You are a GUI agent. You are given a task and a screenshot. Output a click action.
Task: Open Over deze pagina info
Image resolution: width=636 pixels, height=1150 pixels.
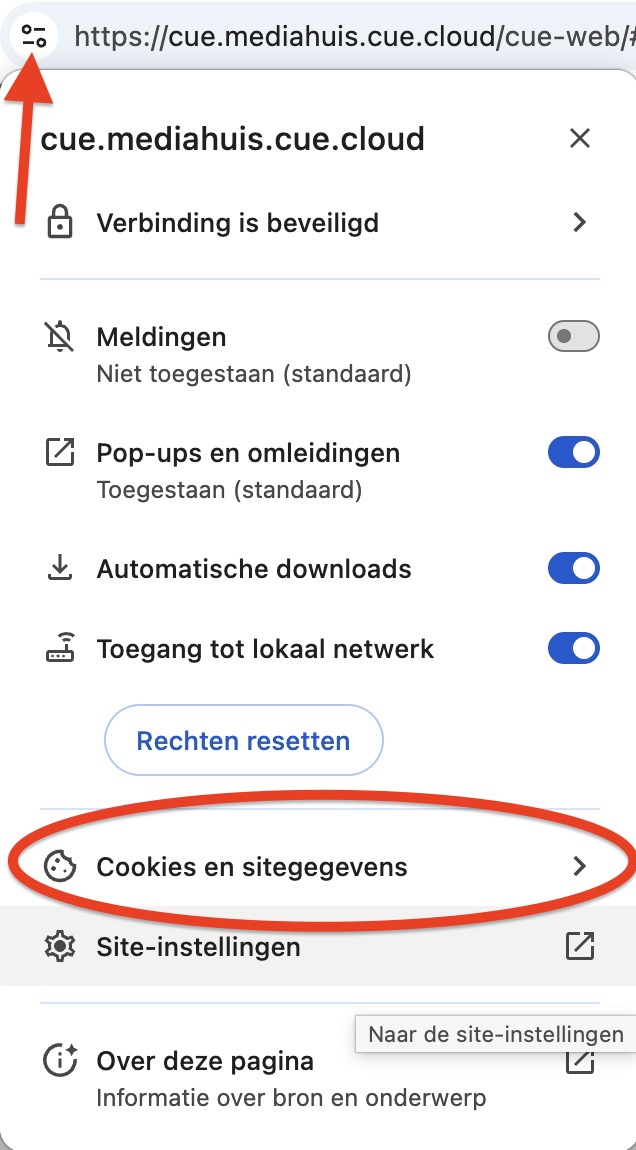(300, 1076)
